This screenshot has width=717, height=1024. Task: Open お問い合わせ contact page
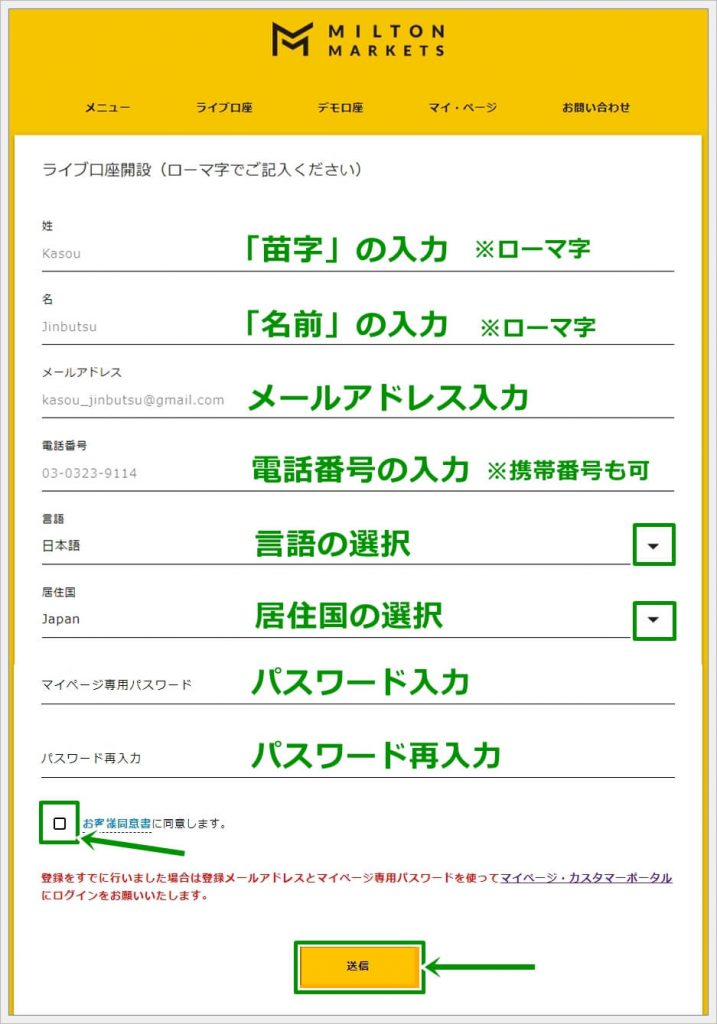596,108
